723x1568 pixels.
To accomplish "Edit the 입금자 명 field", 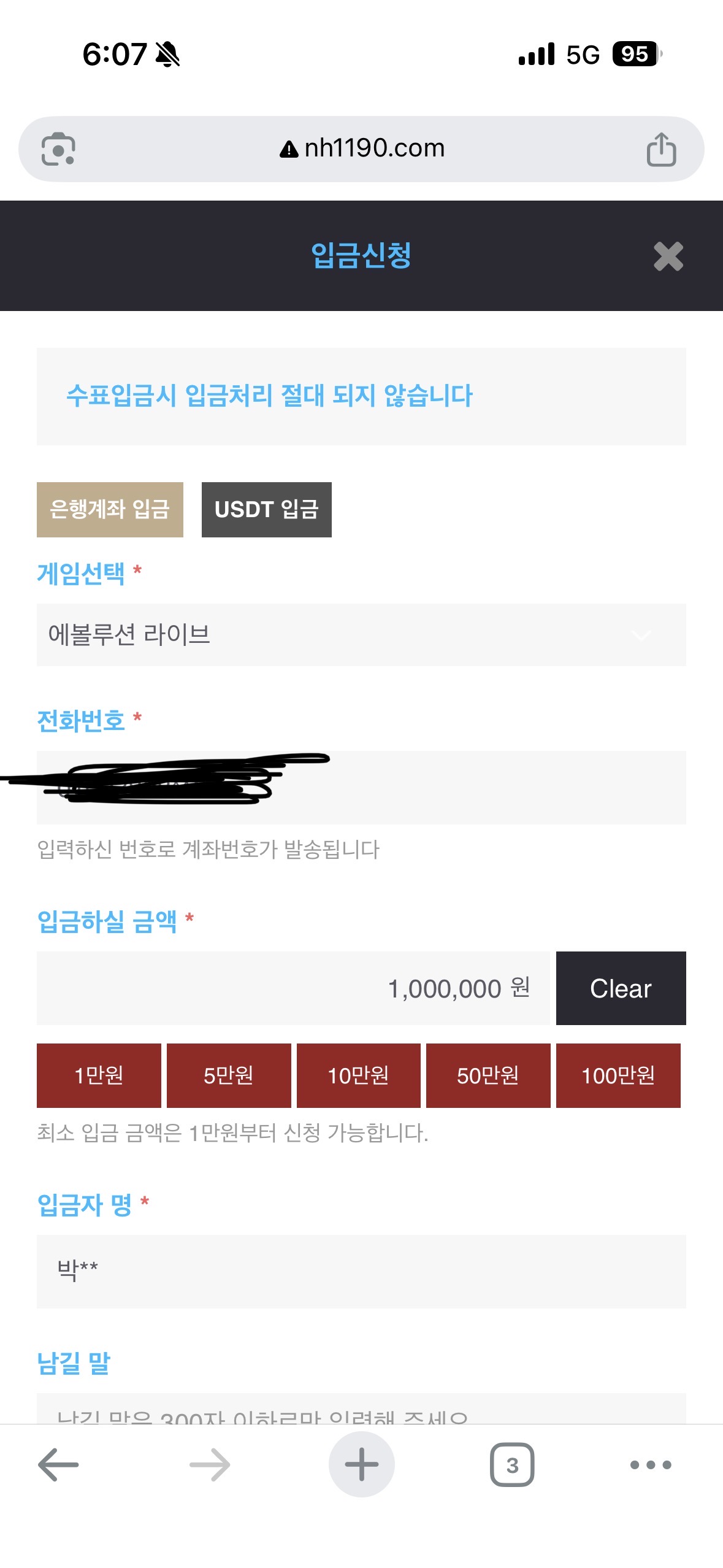I will (x=361, y=1271).
